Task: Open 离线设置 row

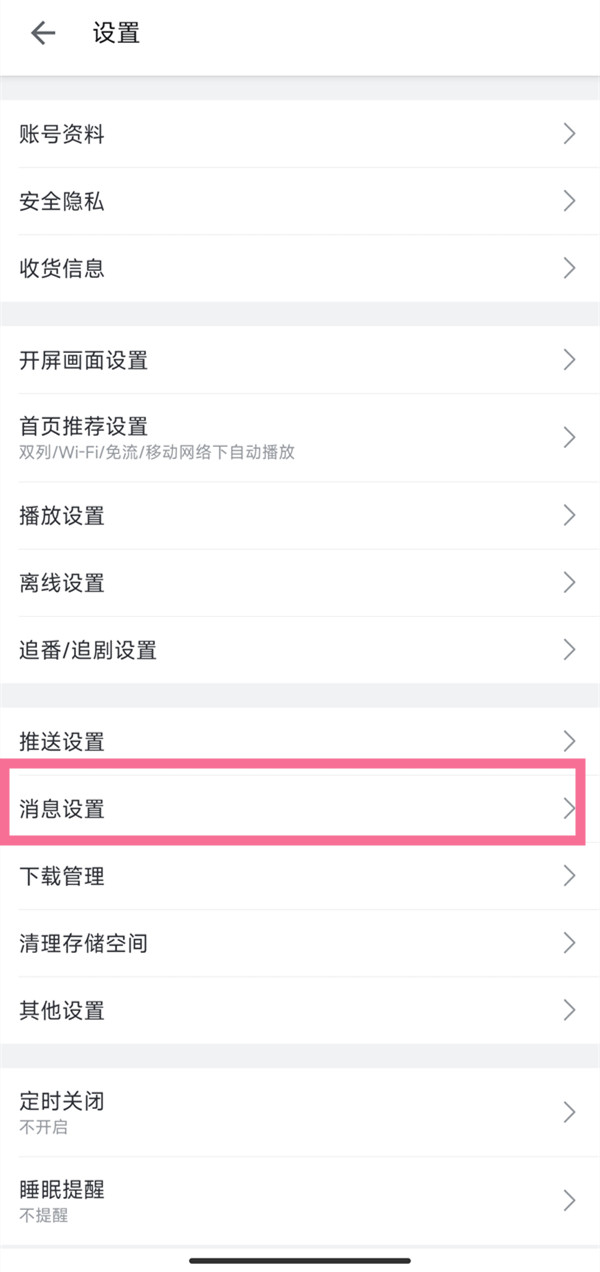Action: [300, 583]
